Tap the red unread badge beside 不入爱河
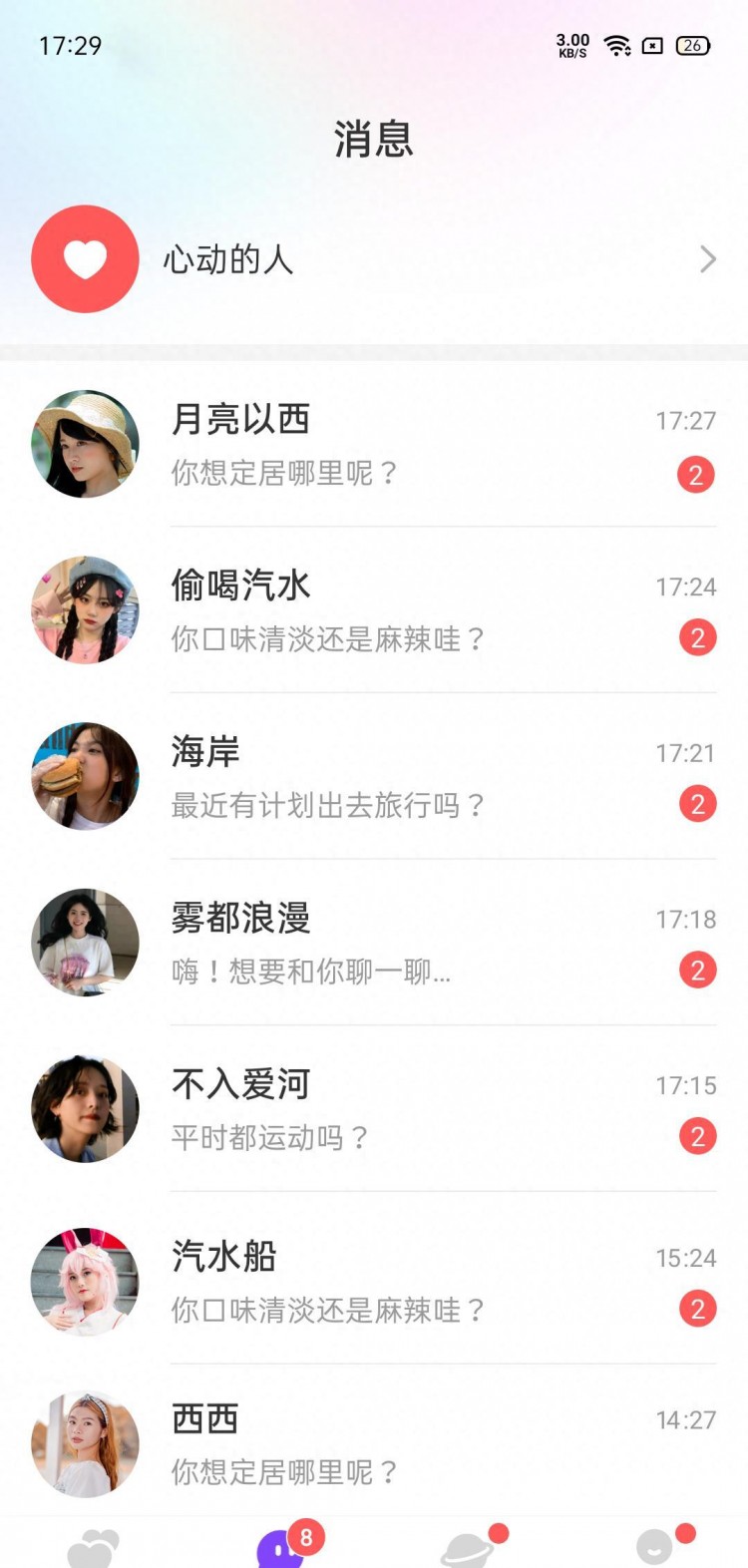This screenshot has height=1568, width=748. [697, 1136]
